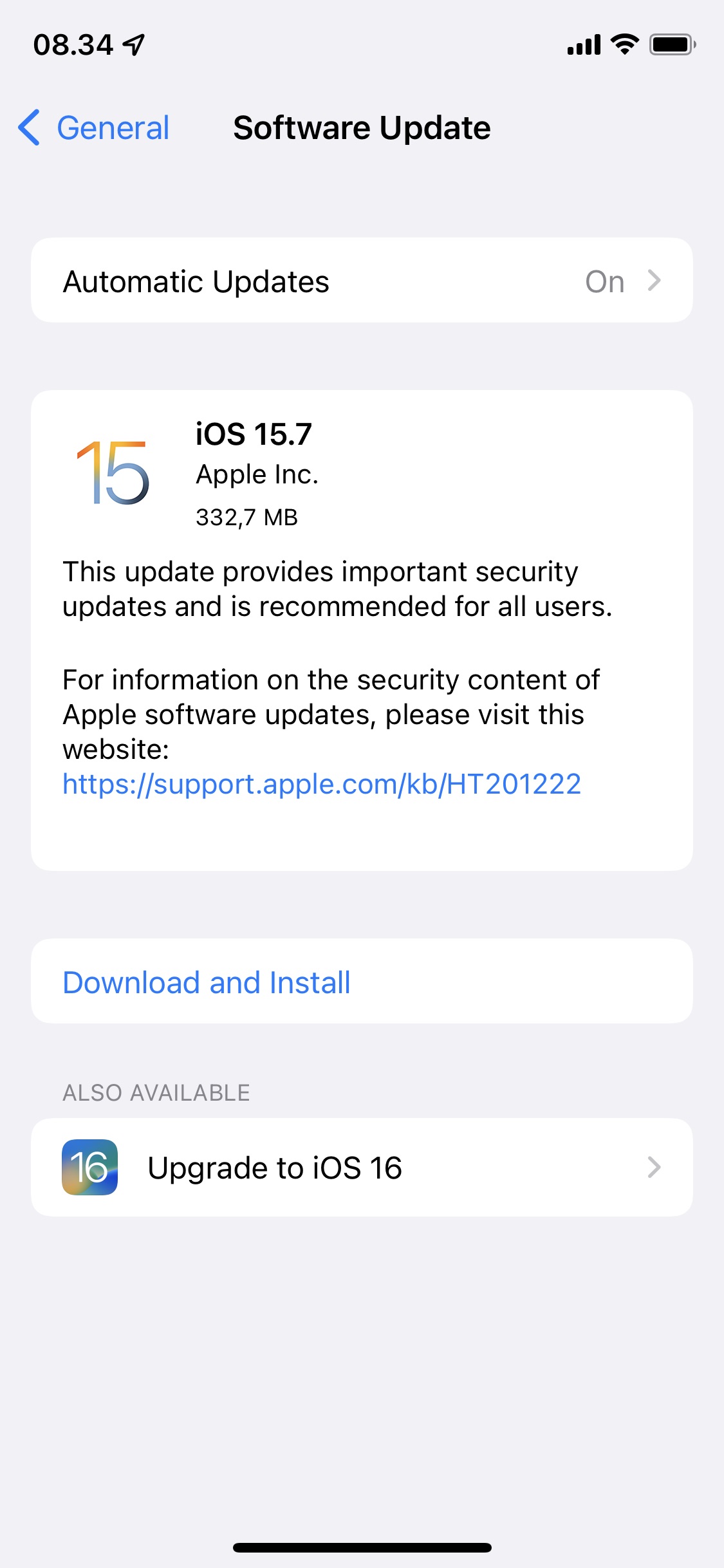The height and width of the screenshot is (1568, 724).
Task: Tap Download and Install
Action: click(205, 982)
